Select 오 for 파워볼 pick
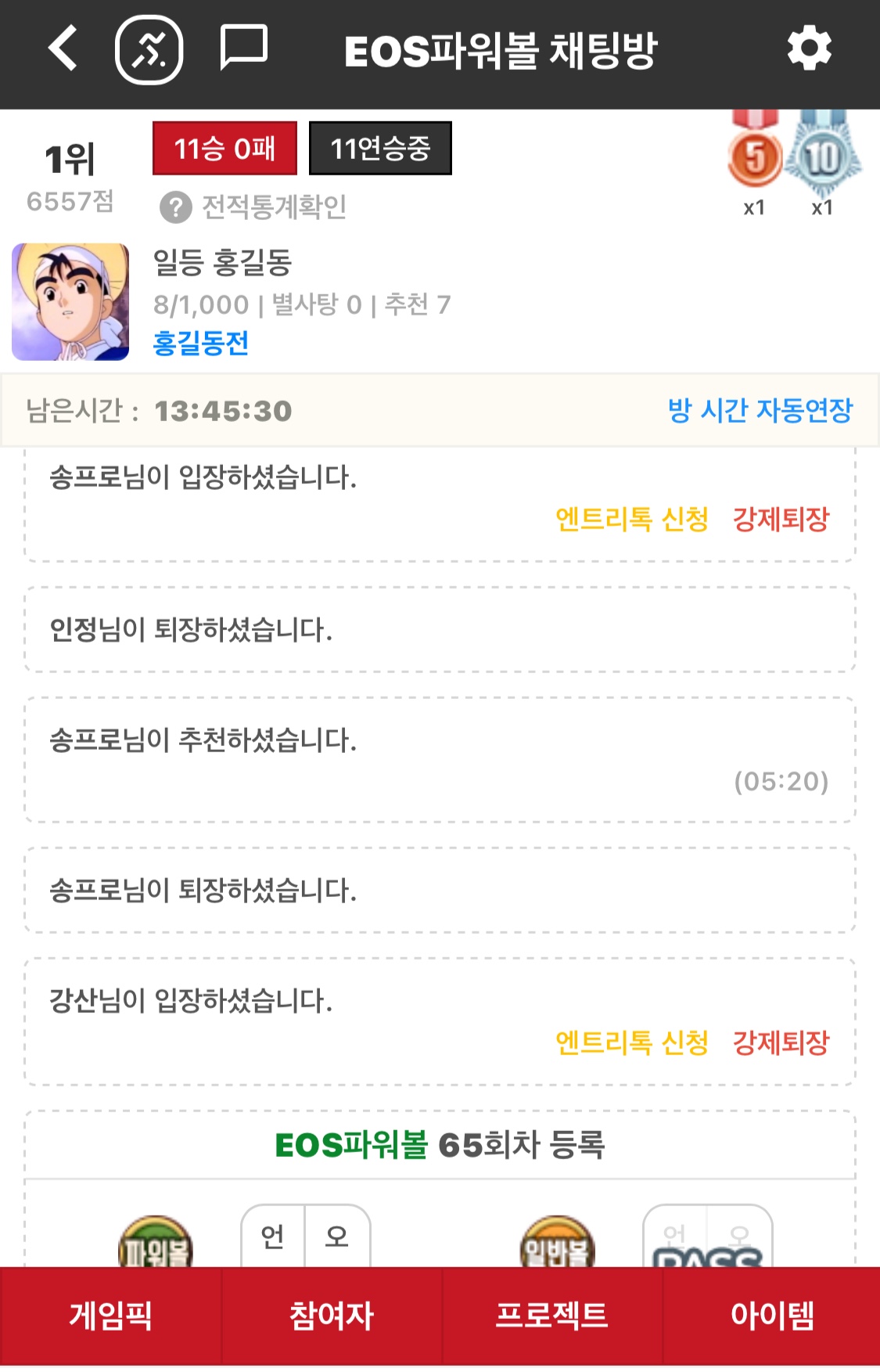This screenshot has height=1372, width=880. (337, 1237)
